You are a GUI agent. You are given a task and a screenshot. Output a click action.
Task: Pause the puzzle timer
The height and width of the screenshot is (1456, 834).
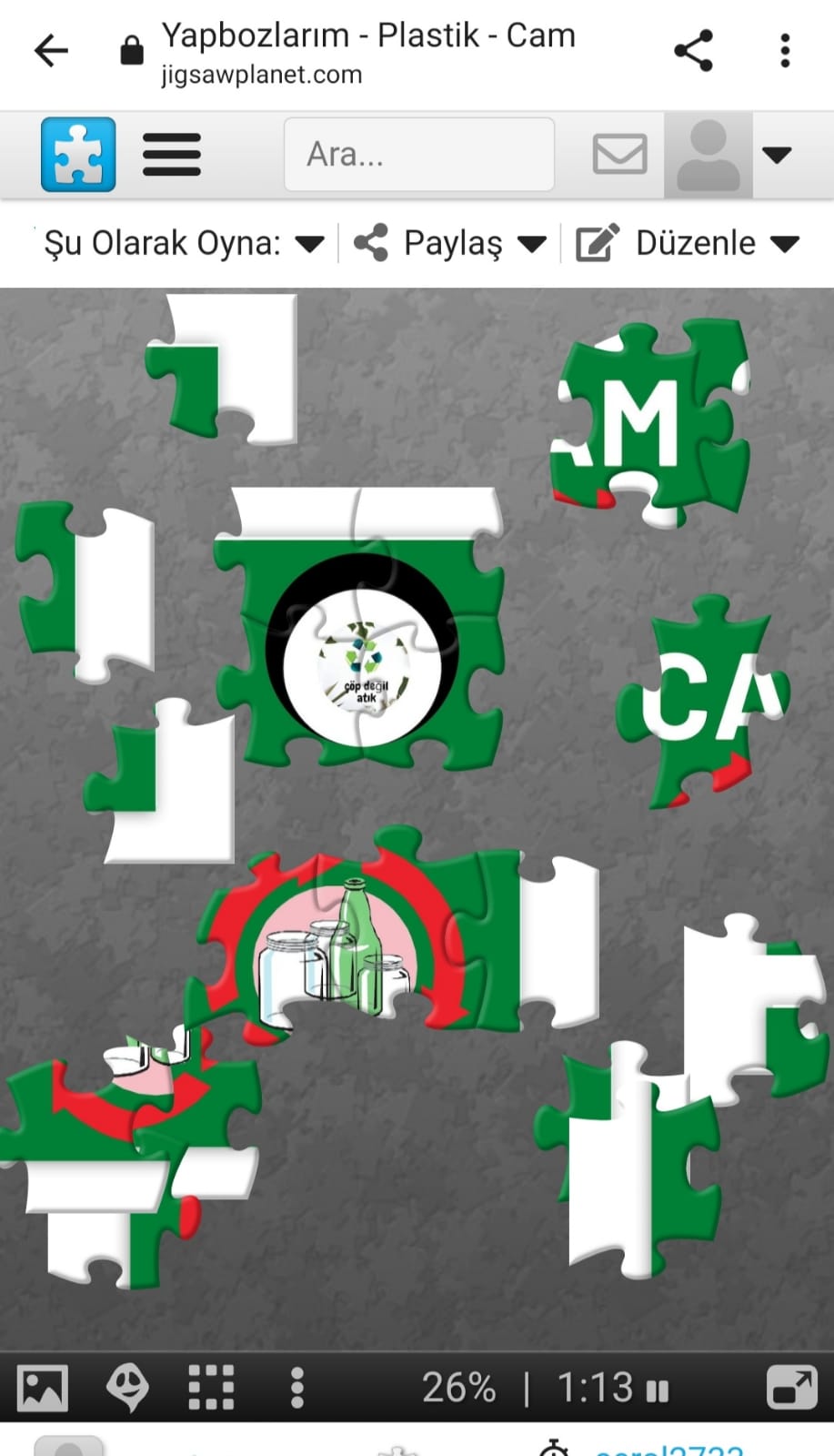coord(657,1390)
